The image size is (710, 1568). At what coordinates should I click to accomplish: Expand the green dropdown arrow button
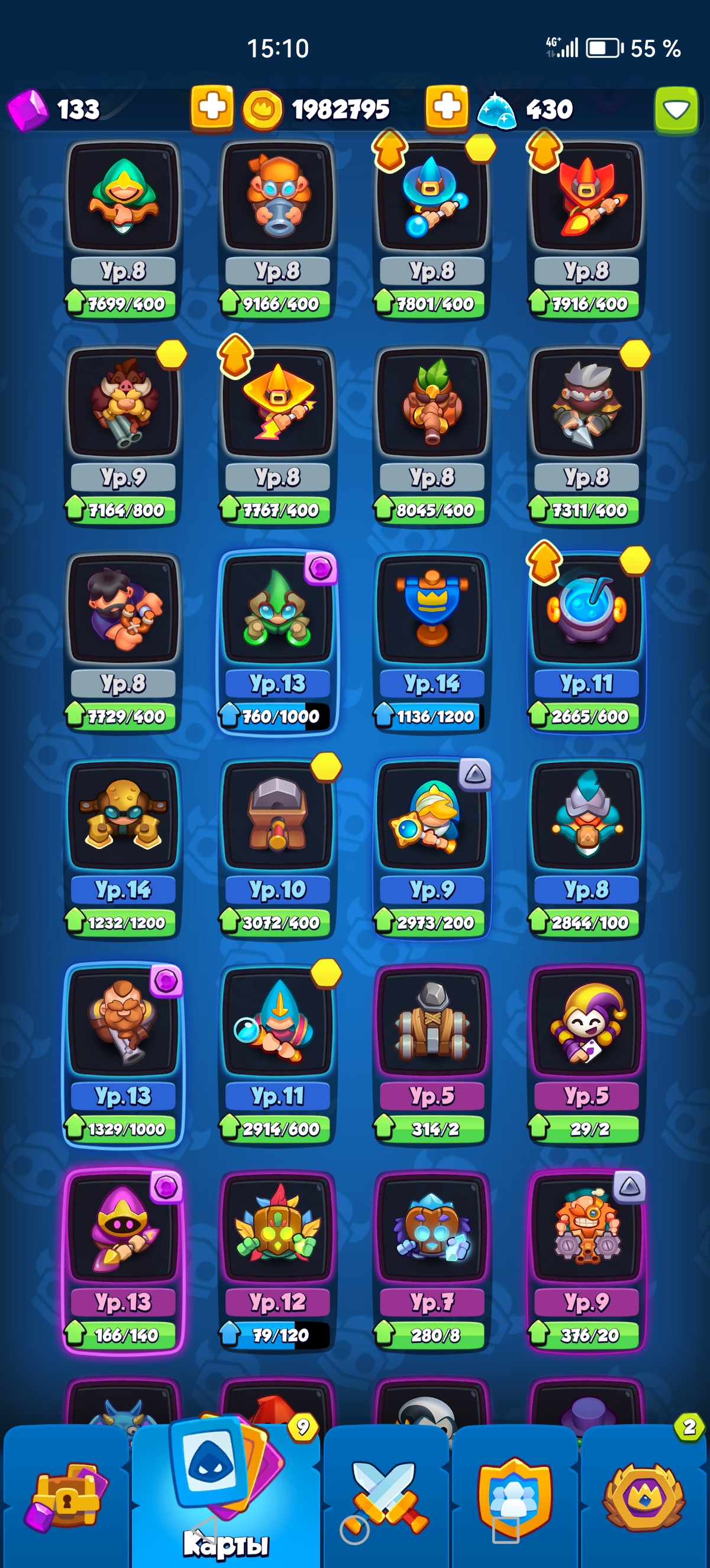pos(676,109)
